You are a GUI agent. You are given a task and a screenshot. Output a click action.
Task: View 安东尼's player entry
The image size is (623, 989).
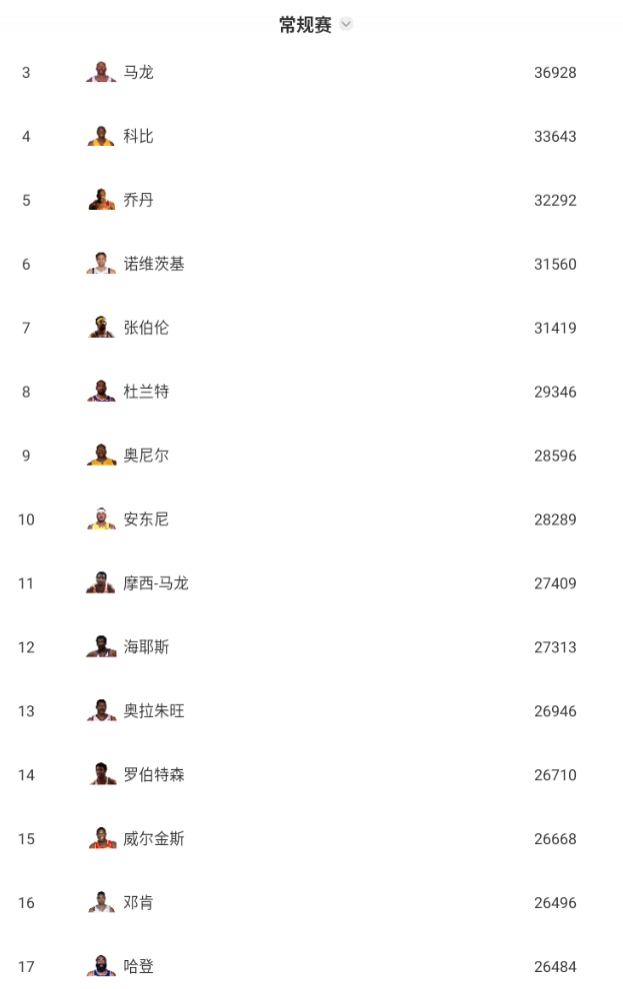click(x=146, y=520)
